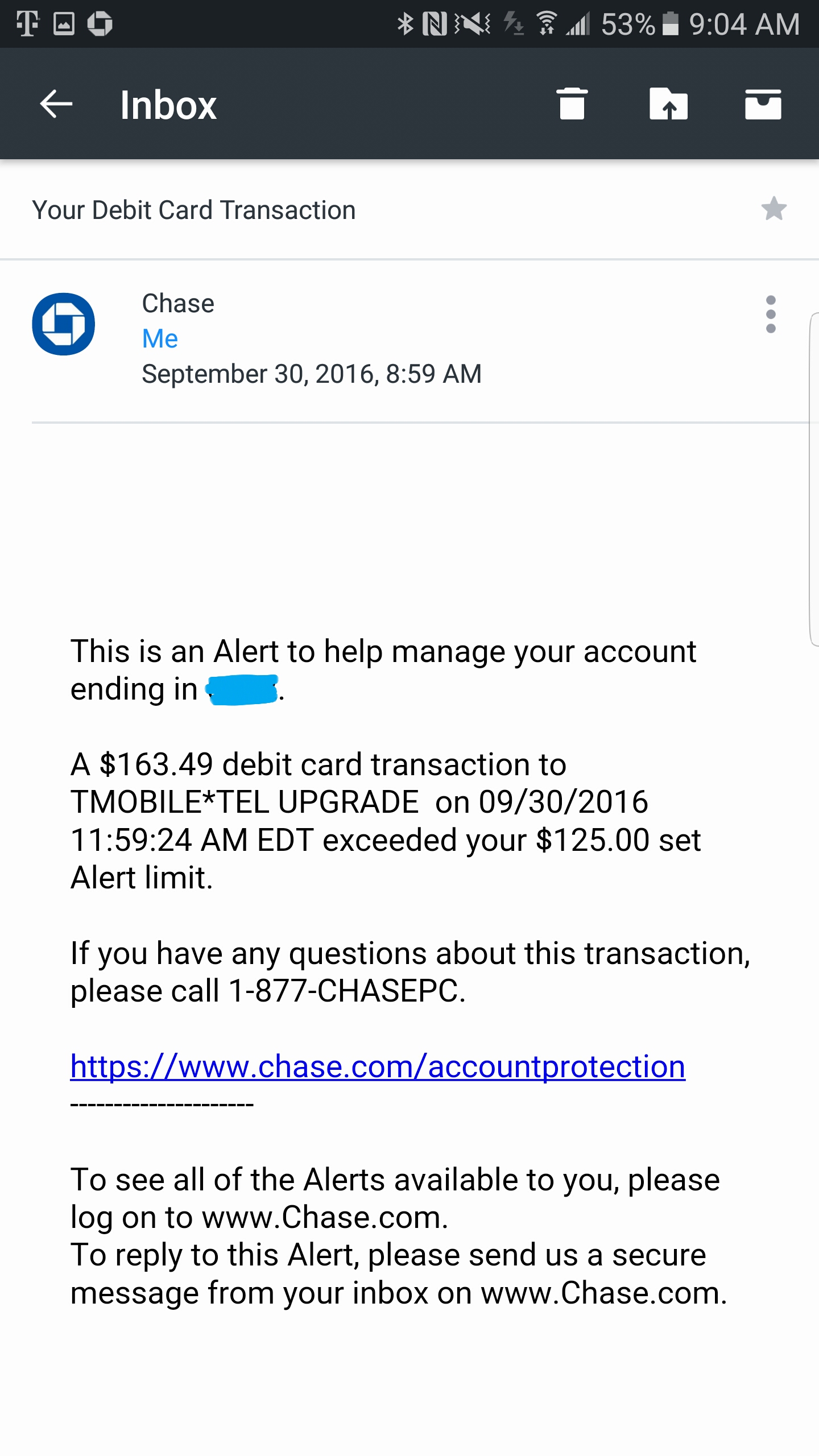This screenshot has height=1456, width=819.
Task: Open the message overflow menu
Action: point(771,314)
